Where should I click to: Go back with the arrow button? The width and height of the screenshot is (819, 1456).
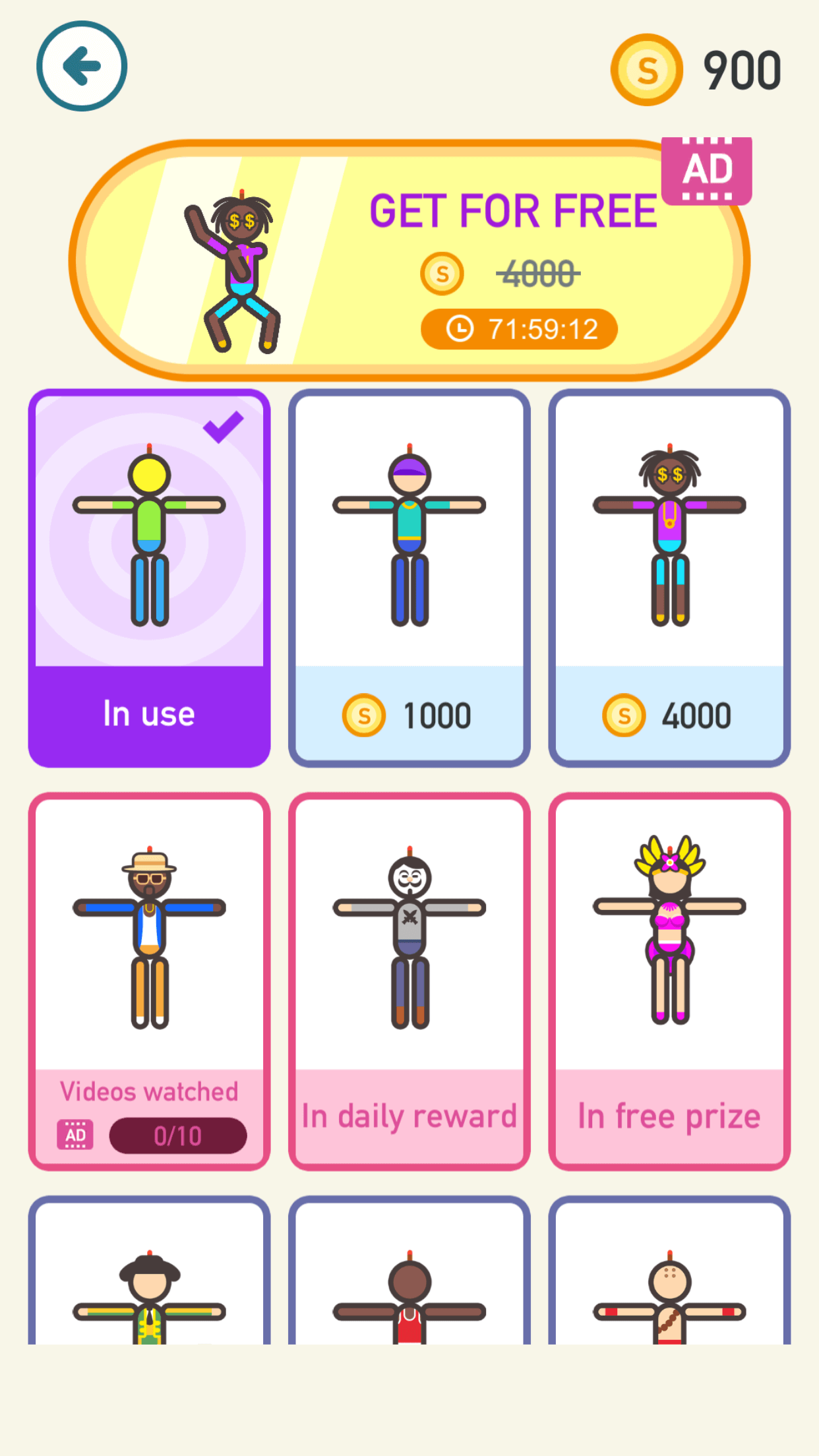[x=82, y=66]
